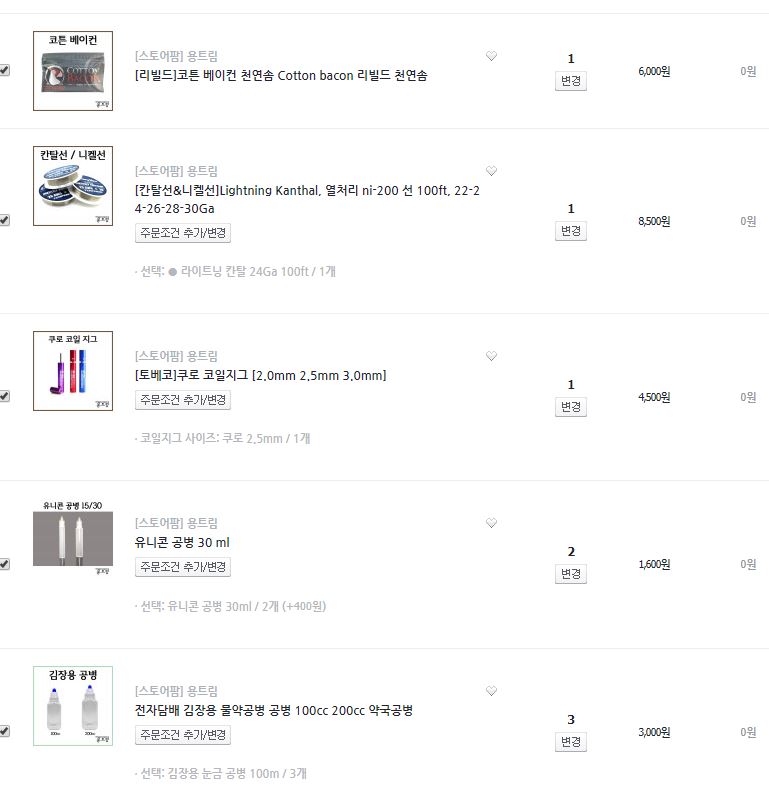Change quantity of Lightning Kanthal with 변경
Viewport: 769px width, 799px height.
(570, 231)
